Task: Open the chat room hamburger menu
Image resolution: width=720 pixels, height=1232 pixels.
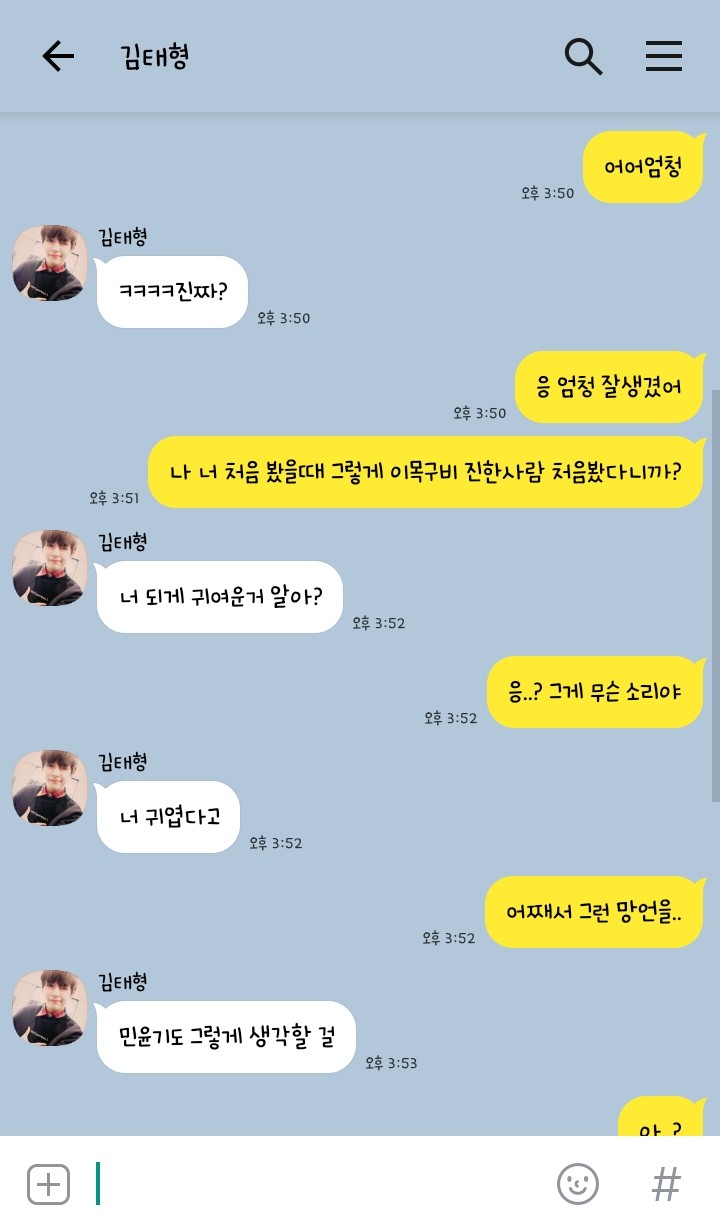Action: [663, 57]
